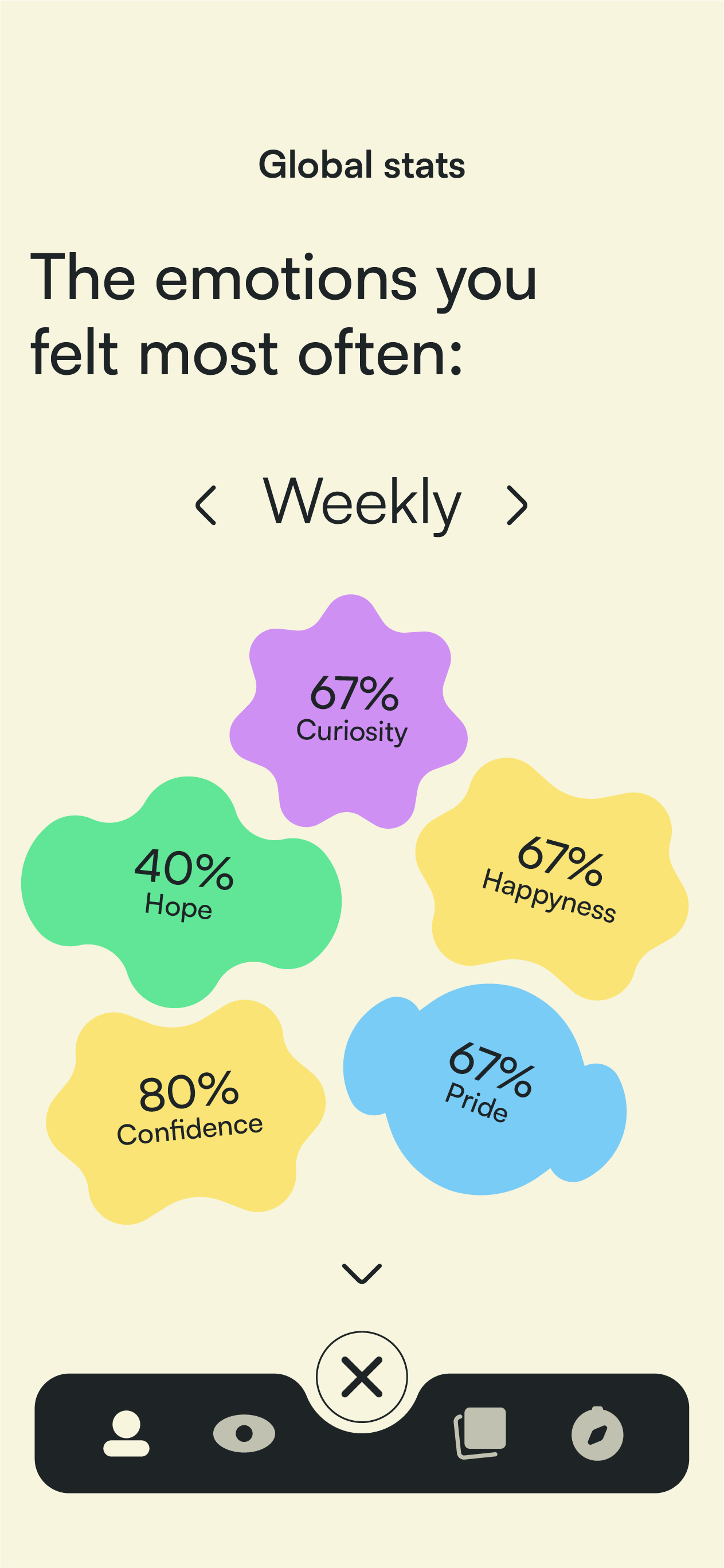Viewport: 724px width, 1568px height.
Task: Switch to the compass explore tab
Action: pos(597,1433)
